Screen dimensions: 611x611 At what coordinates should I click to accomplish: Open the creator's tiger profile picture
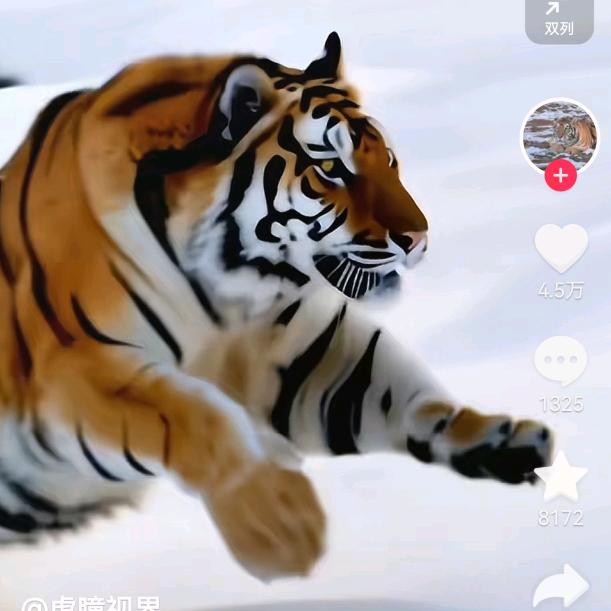(560, 136)
